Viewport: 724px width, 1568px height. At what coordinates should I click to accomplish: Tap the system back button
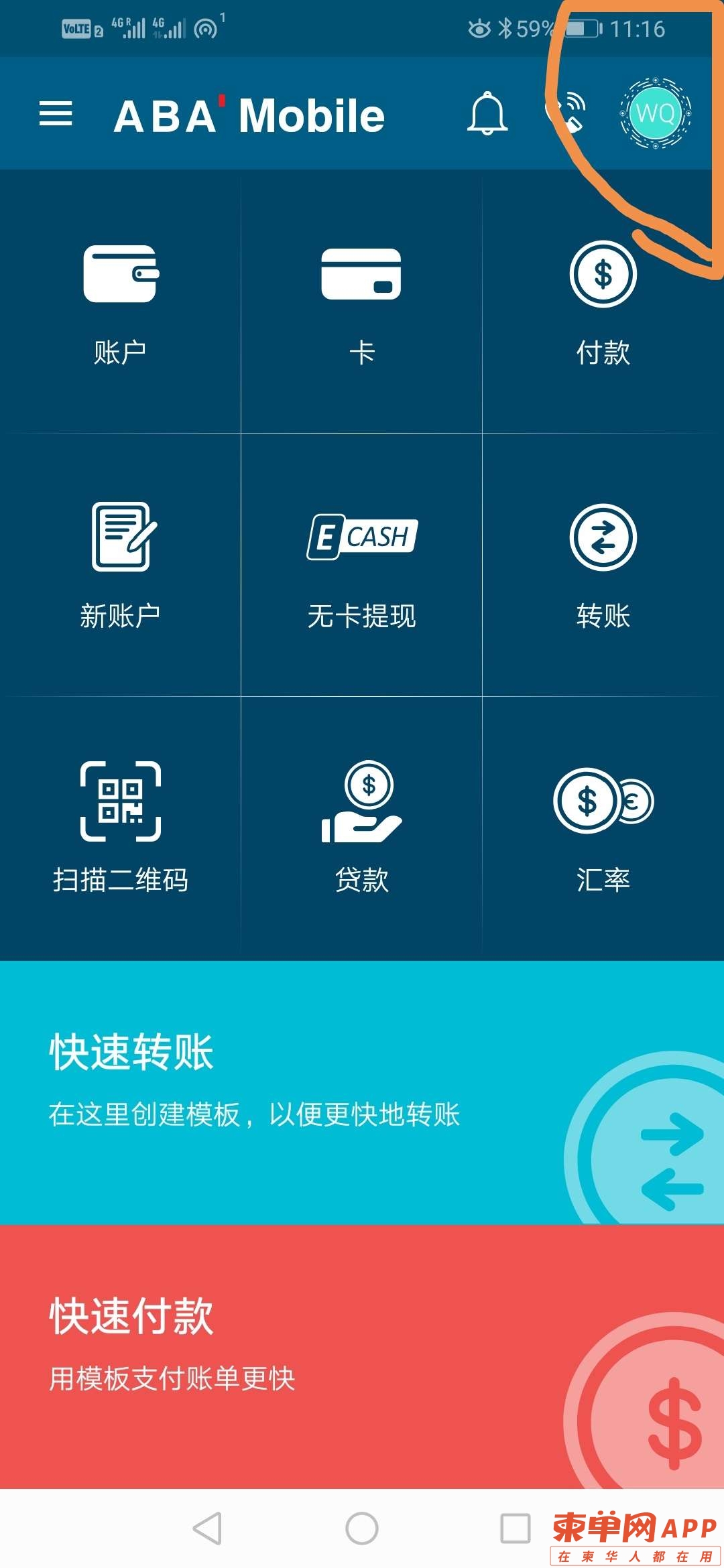pos(207,1528)
